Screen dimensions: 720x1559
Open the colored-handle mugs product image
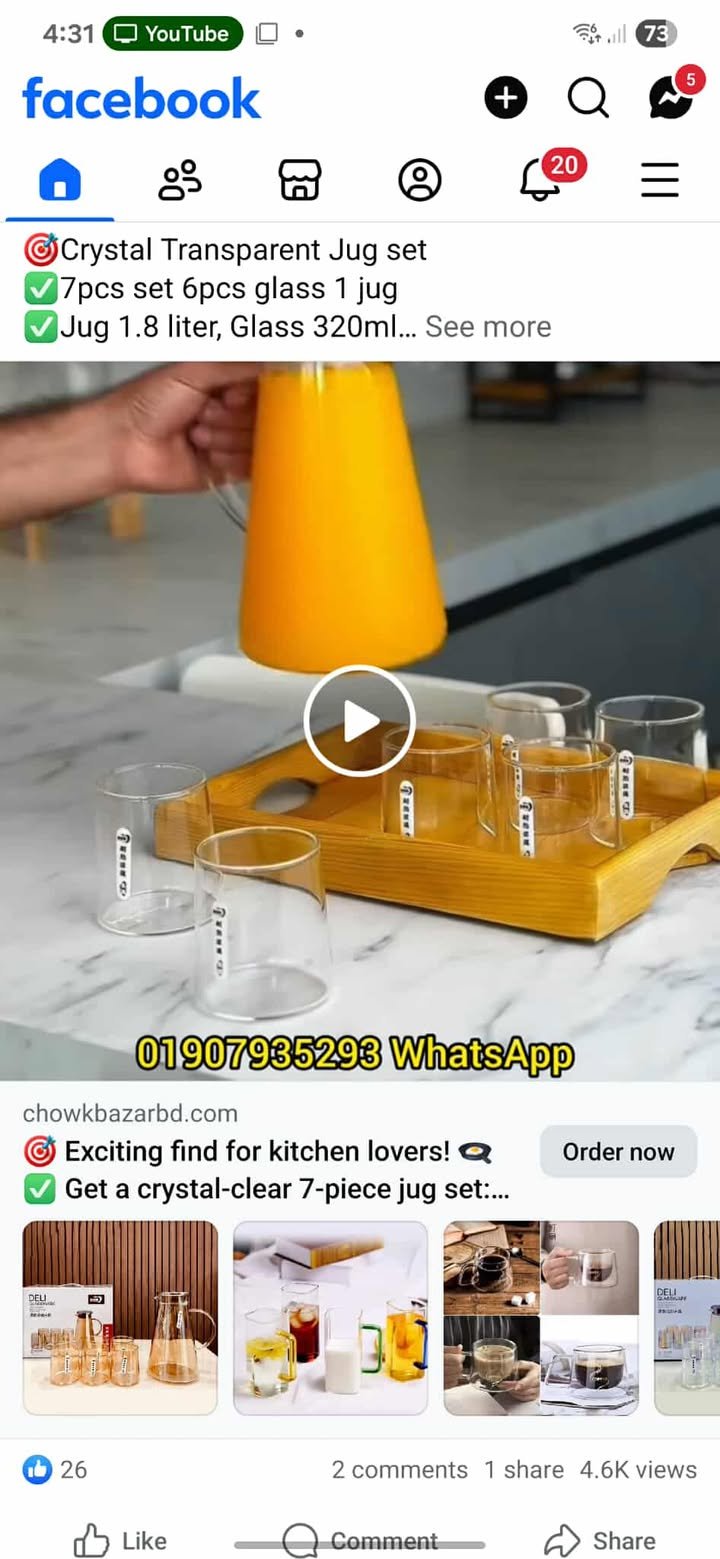pos(330,1317)
